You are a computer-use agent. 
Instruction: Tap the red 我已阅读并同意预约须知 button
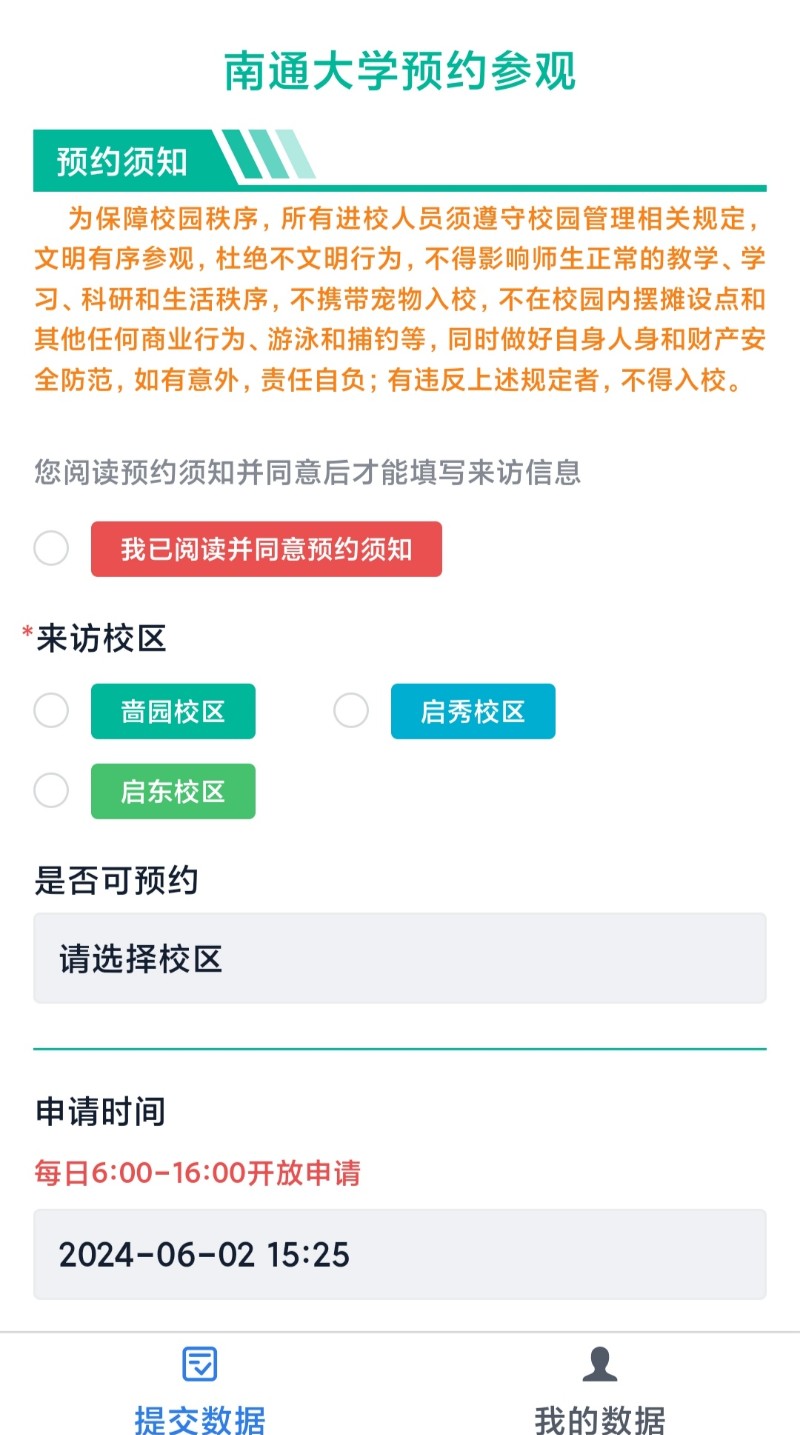pos(266,549)
